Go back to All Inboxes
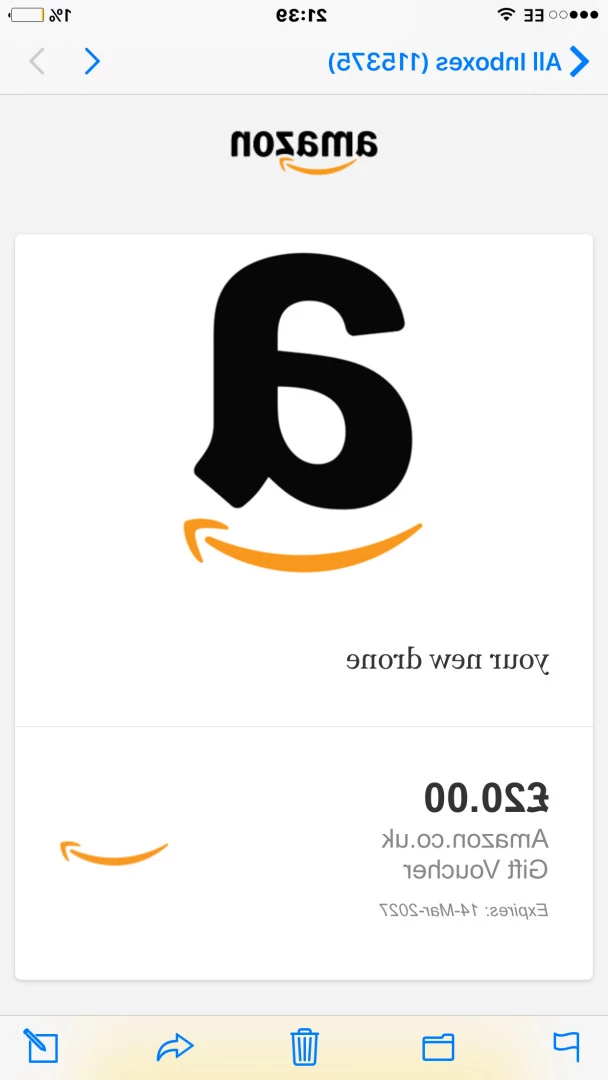The height and width of the screenshot is (1080, 608). point(460,62)
